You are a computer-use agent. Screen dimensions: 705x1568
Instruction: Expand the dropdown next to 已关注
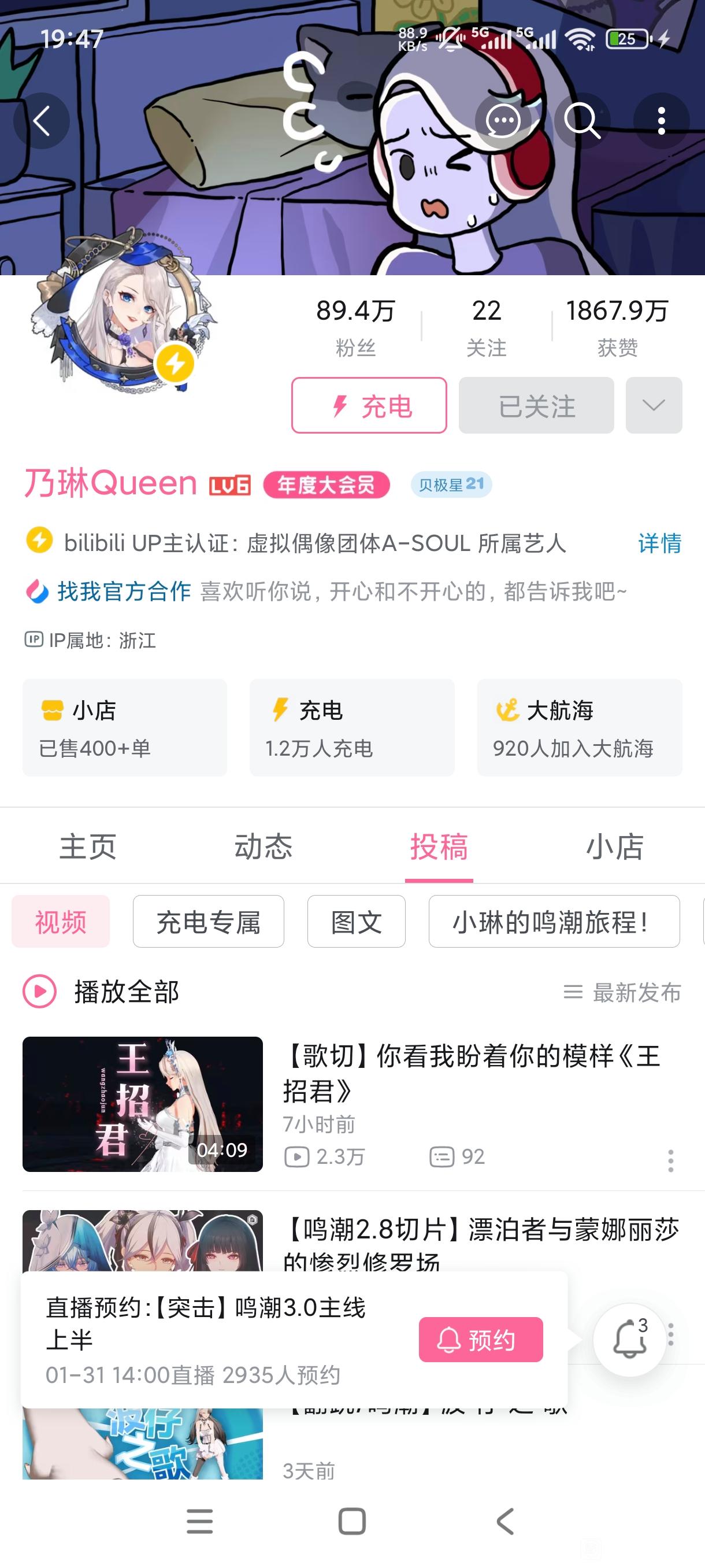654,405
